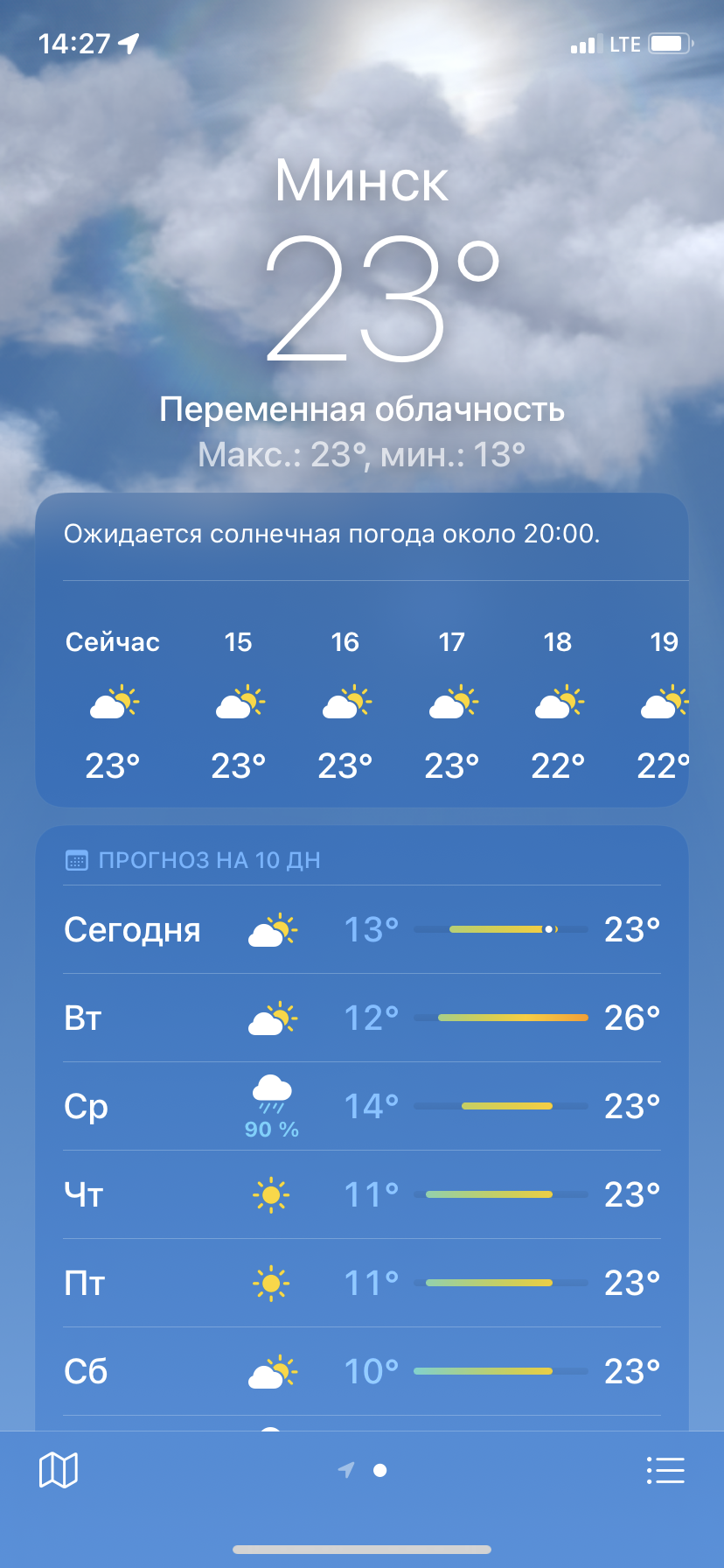Viewport: 724px width, 1568px height.
Task: Tap the LTE indicator in status bar
Action: click(626, 42)
